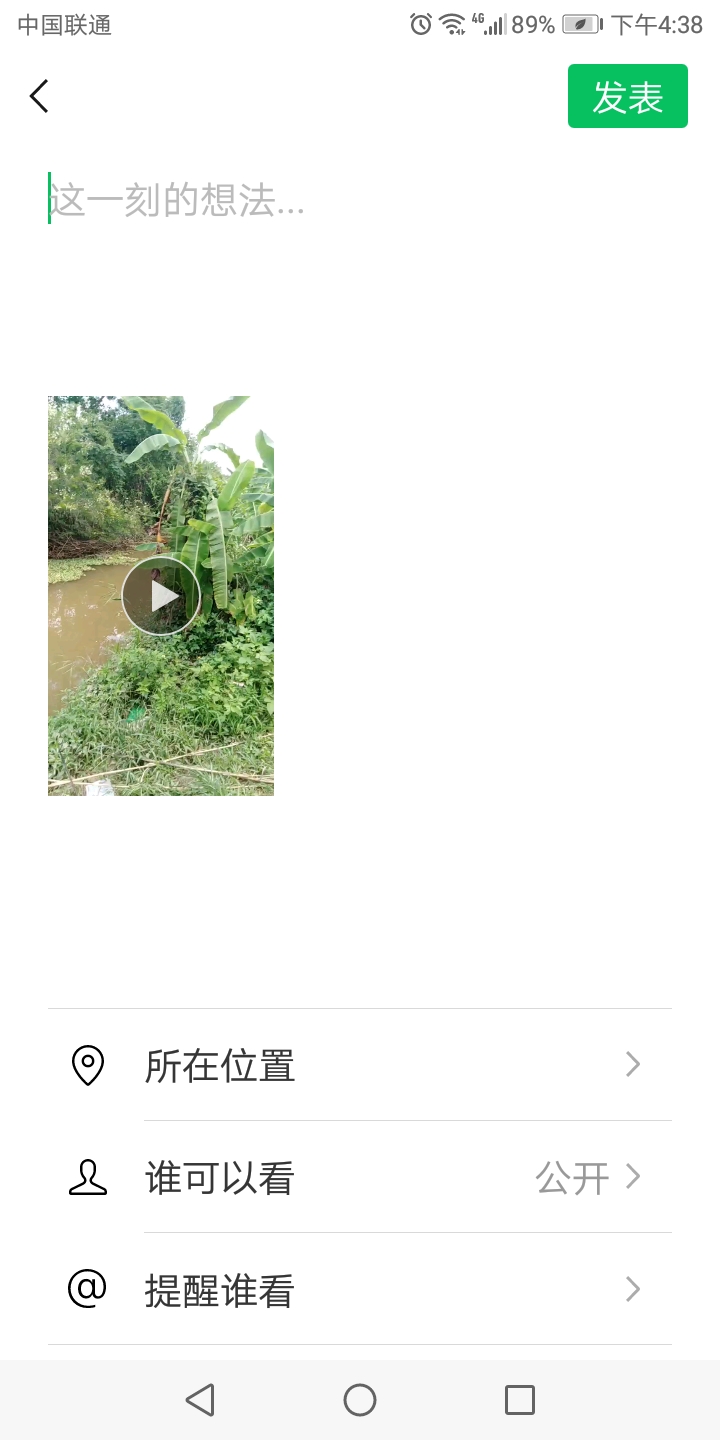Tap the video thumbnail of the river
This screenshot has width=720, height=1440.
(x=160, y=595)
